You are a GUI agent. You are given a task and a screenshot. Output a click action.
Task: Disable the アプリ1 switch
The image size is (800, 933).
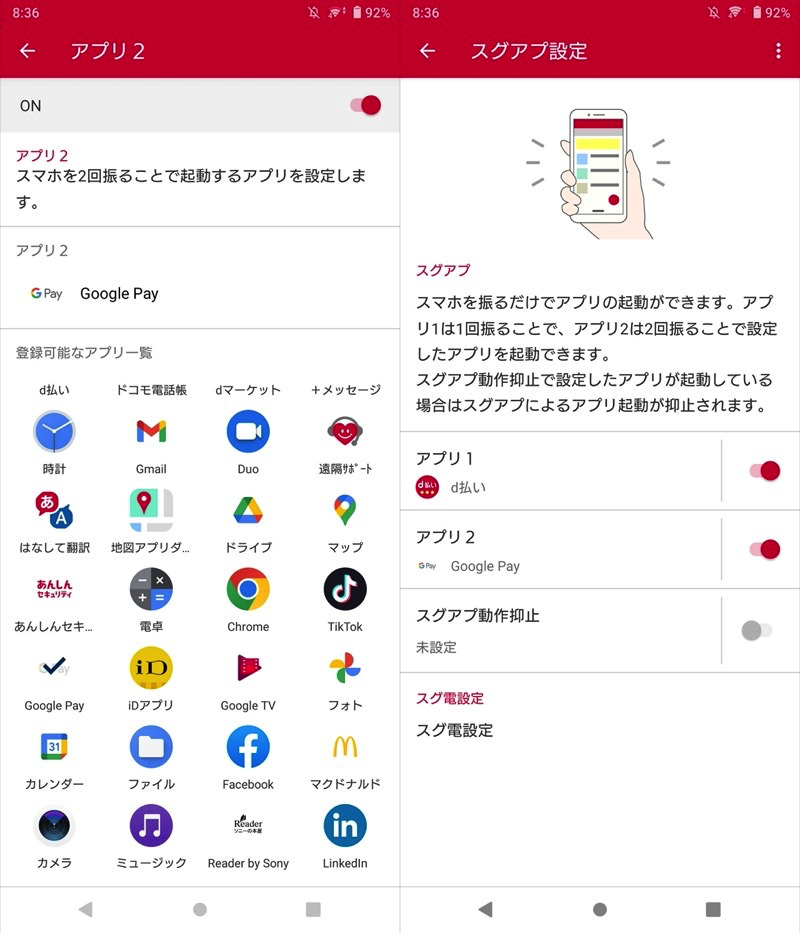pos(764,471)
